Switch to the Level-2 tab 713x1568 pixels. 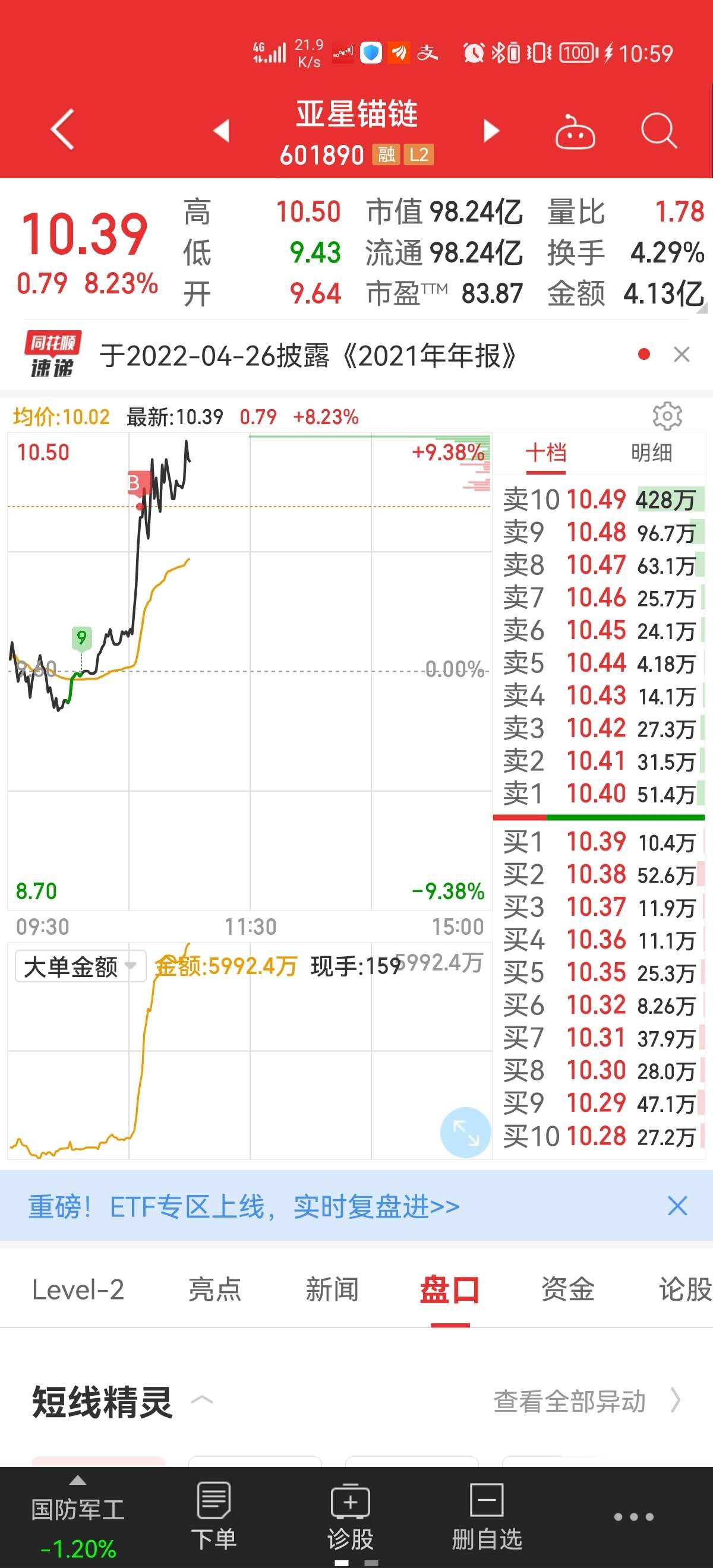click(x=78, y=1290)
